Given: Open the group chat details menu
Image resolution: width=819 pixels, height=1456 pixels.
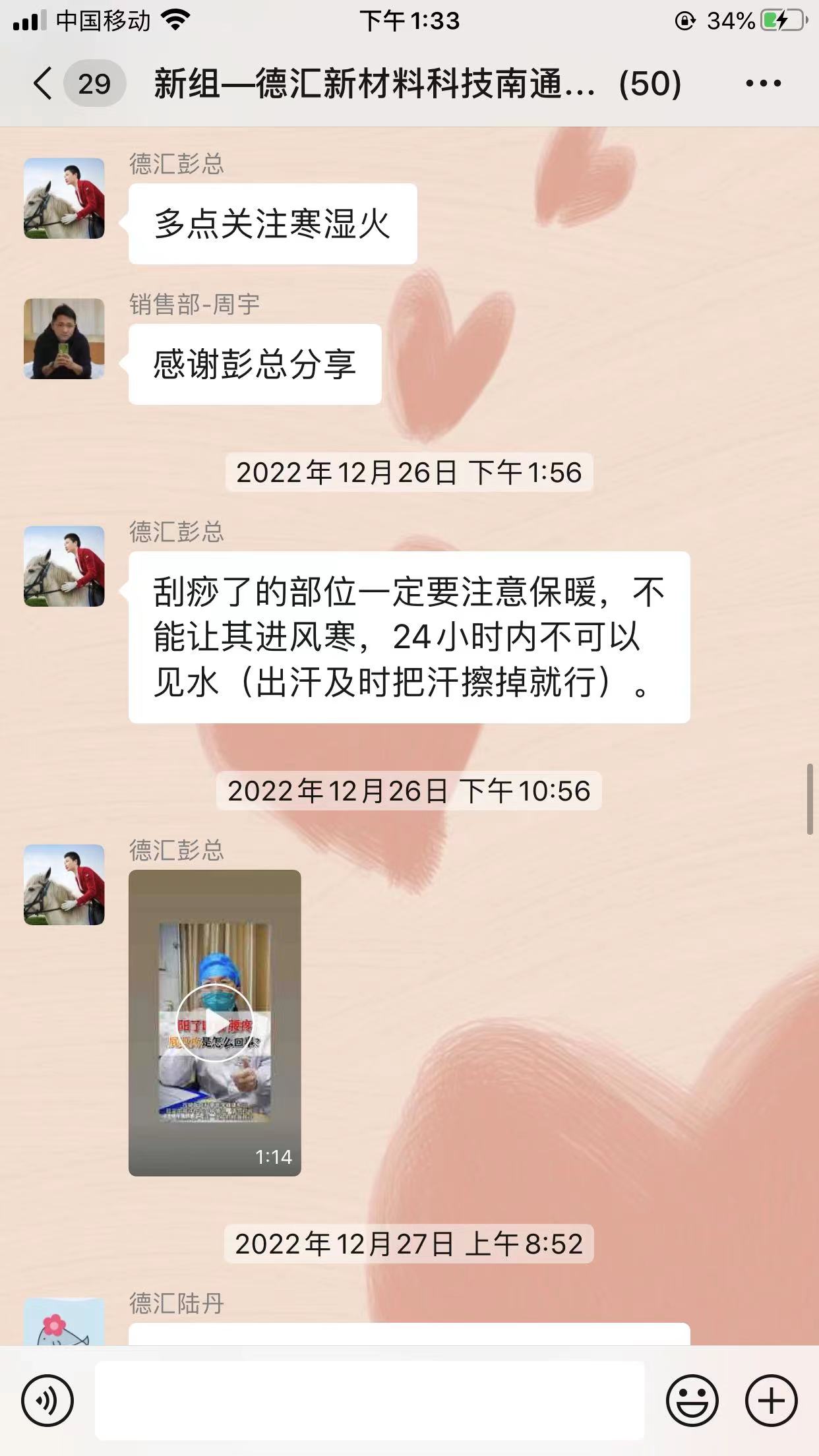Looking at the screenshot, I should (x=763, y=84).
